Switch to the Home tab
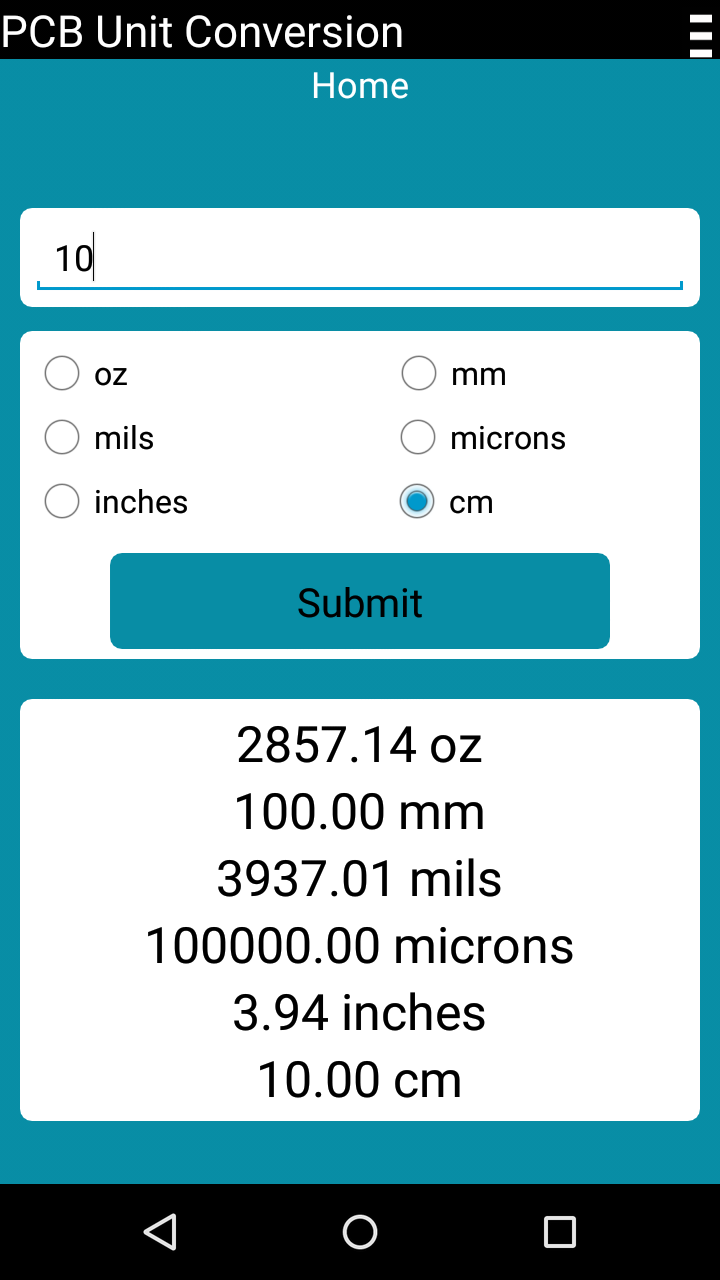Viewport: 720px width, 1280px height. point(360,86)
